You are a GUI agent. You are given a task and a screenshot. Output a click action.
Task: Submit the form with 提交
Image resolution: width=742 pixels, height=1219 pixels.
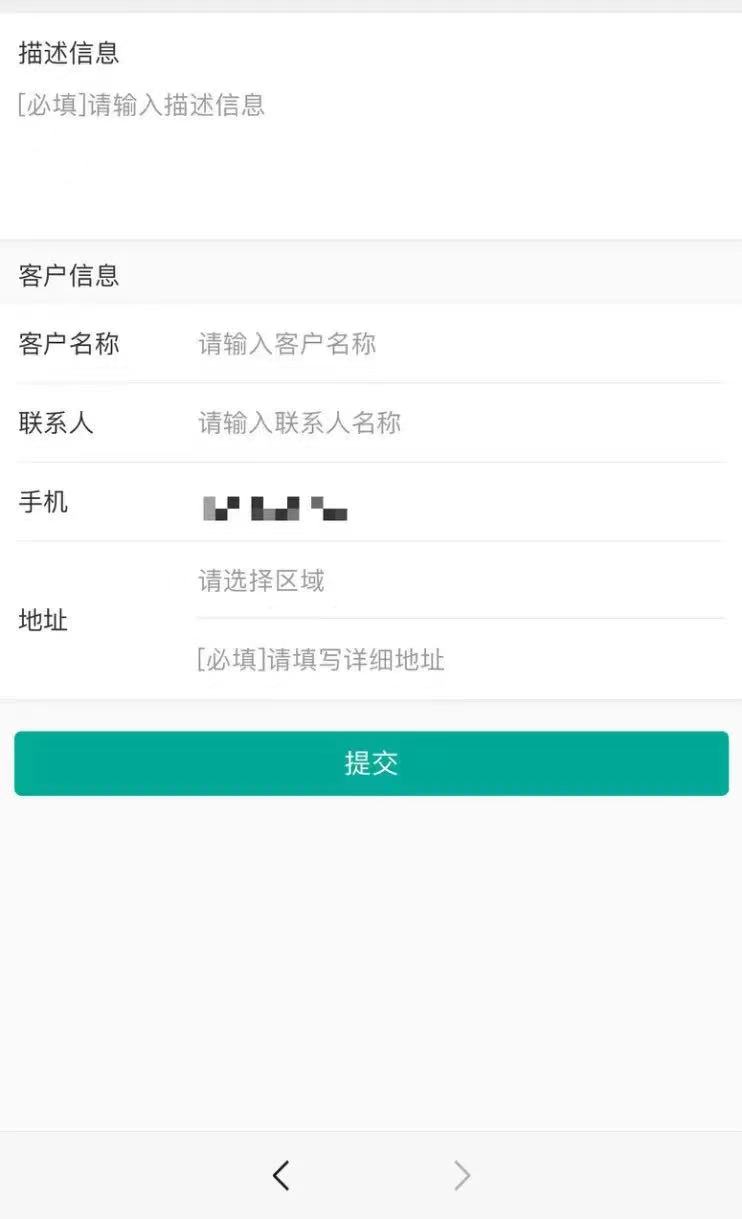[371, 763]
